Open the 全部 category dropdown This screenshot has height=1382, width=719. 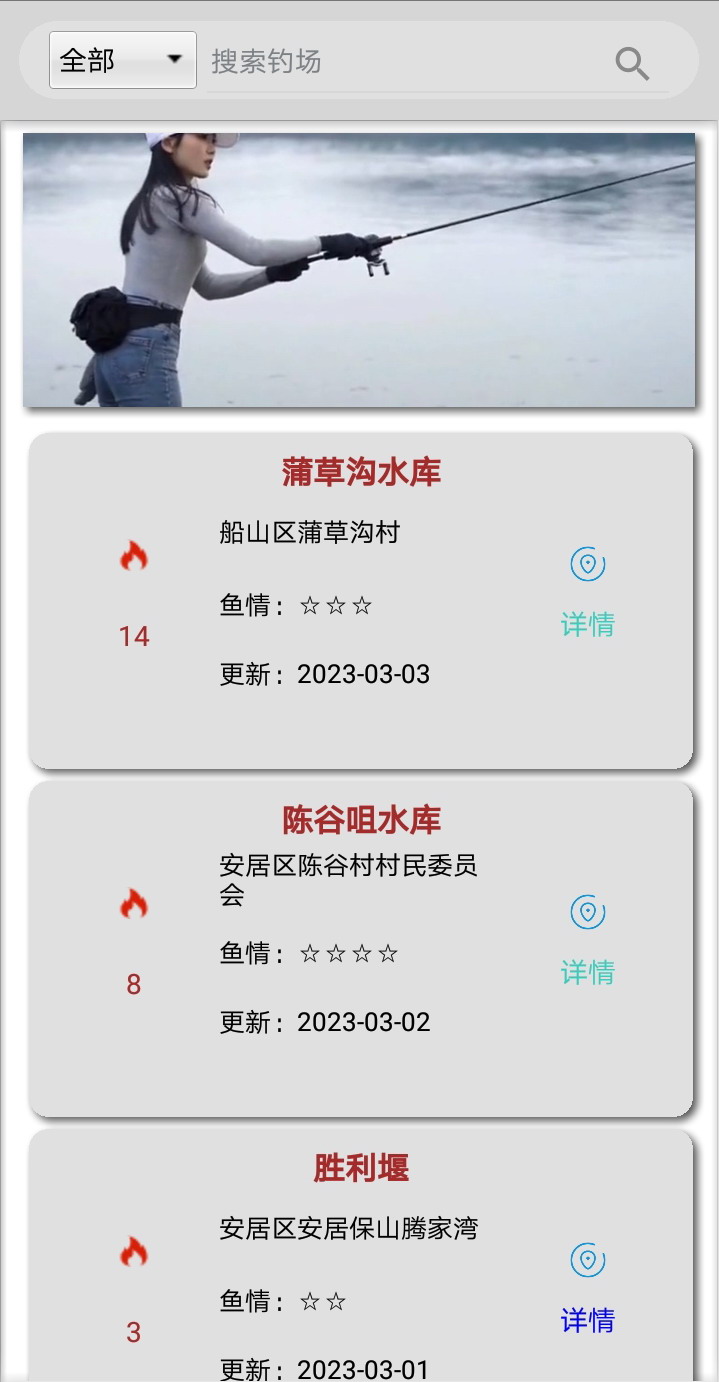(122, 61)
